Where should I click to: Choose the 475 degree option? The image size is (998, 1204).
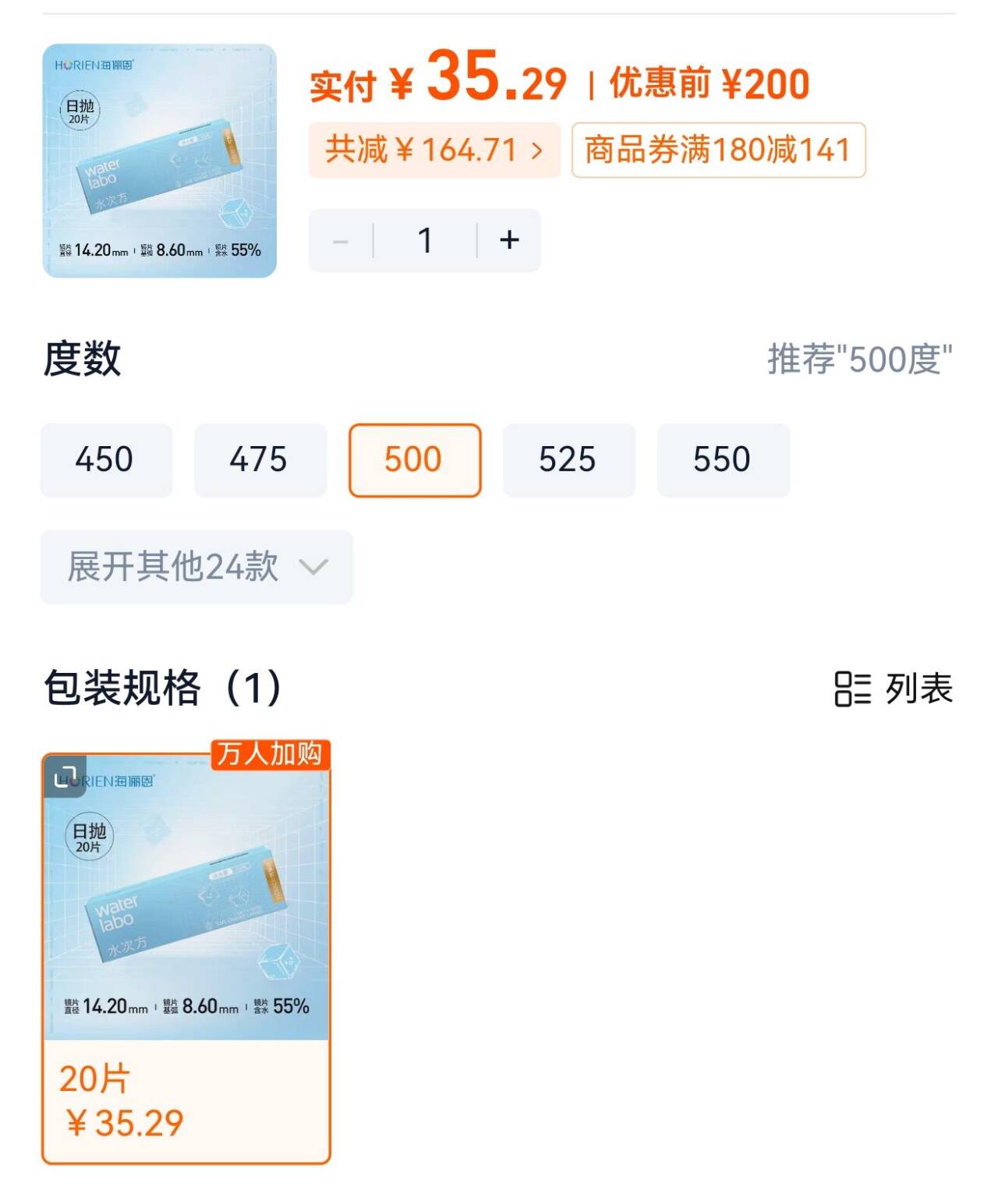point(260,460)
